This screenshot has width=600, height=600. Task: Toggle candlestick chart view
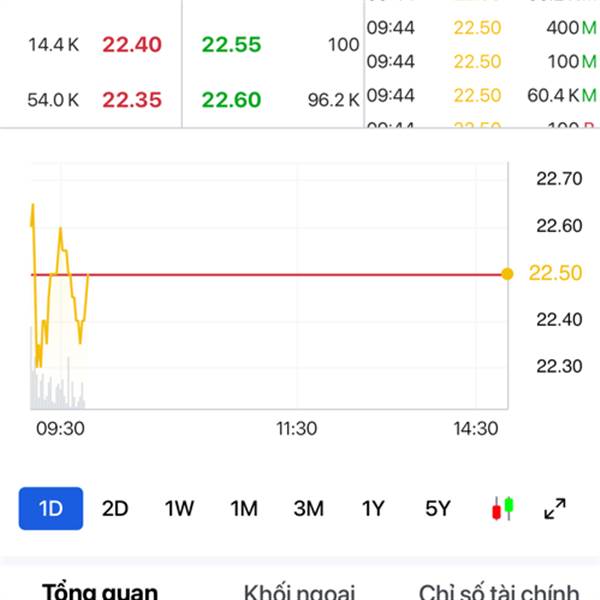[x=502, y=508]
